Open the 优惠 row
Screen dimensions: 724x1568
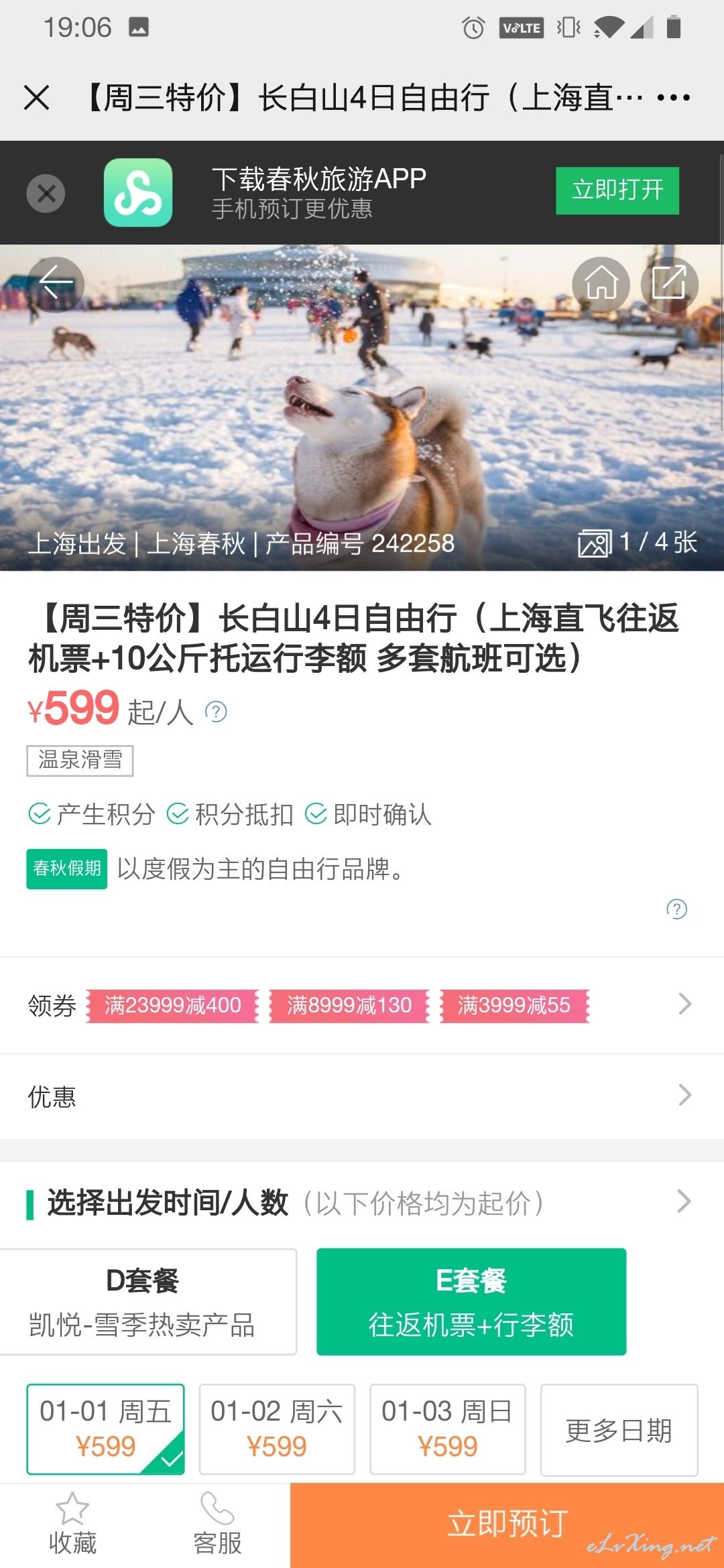362,1096
